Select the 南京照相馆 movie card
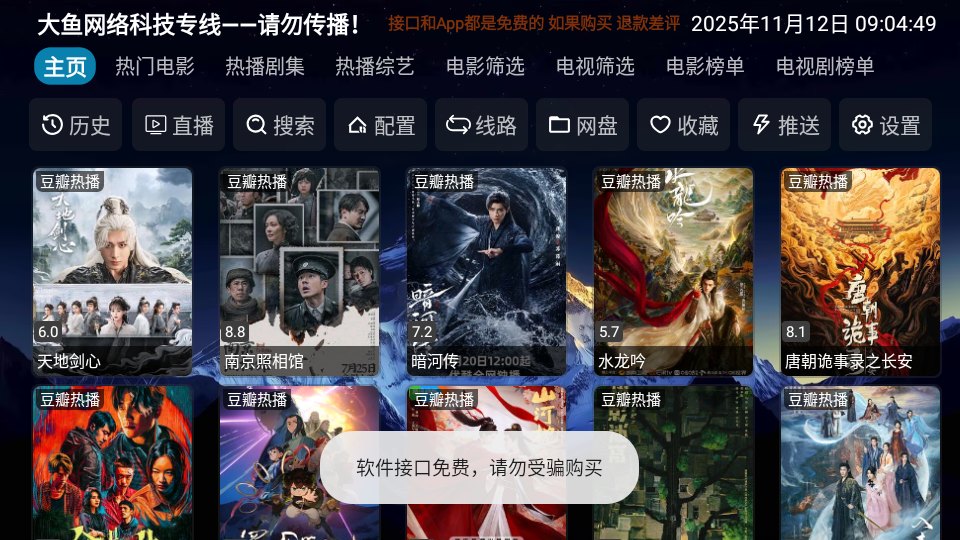The image size is (960, 540). click(299, 270)
